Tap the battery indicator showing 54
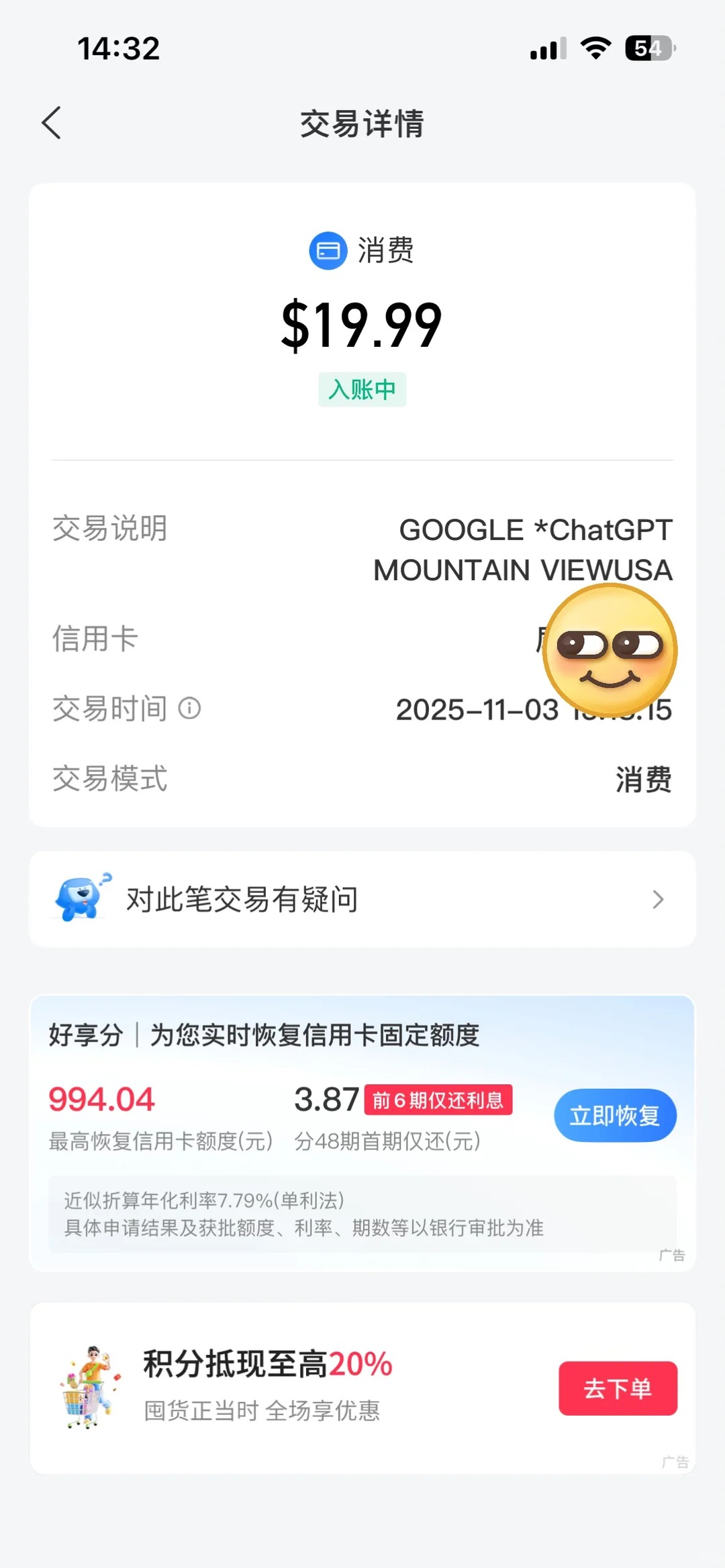 click(x=648, y=48)
